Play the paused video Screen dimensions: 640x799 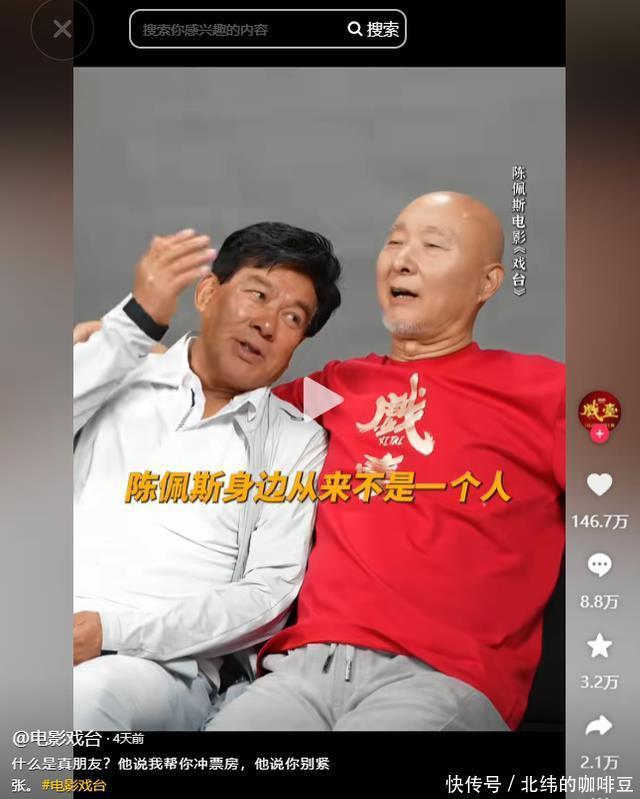(x=320, y=399)
